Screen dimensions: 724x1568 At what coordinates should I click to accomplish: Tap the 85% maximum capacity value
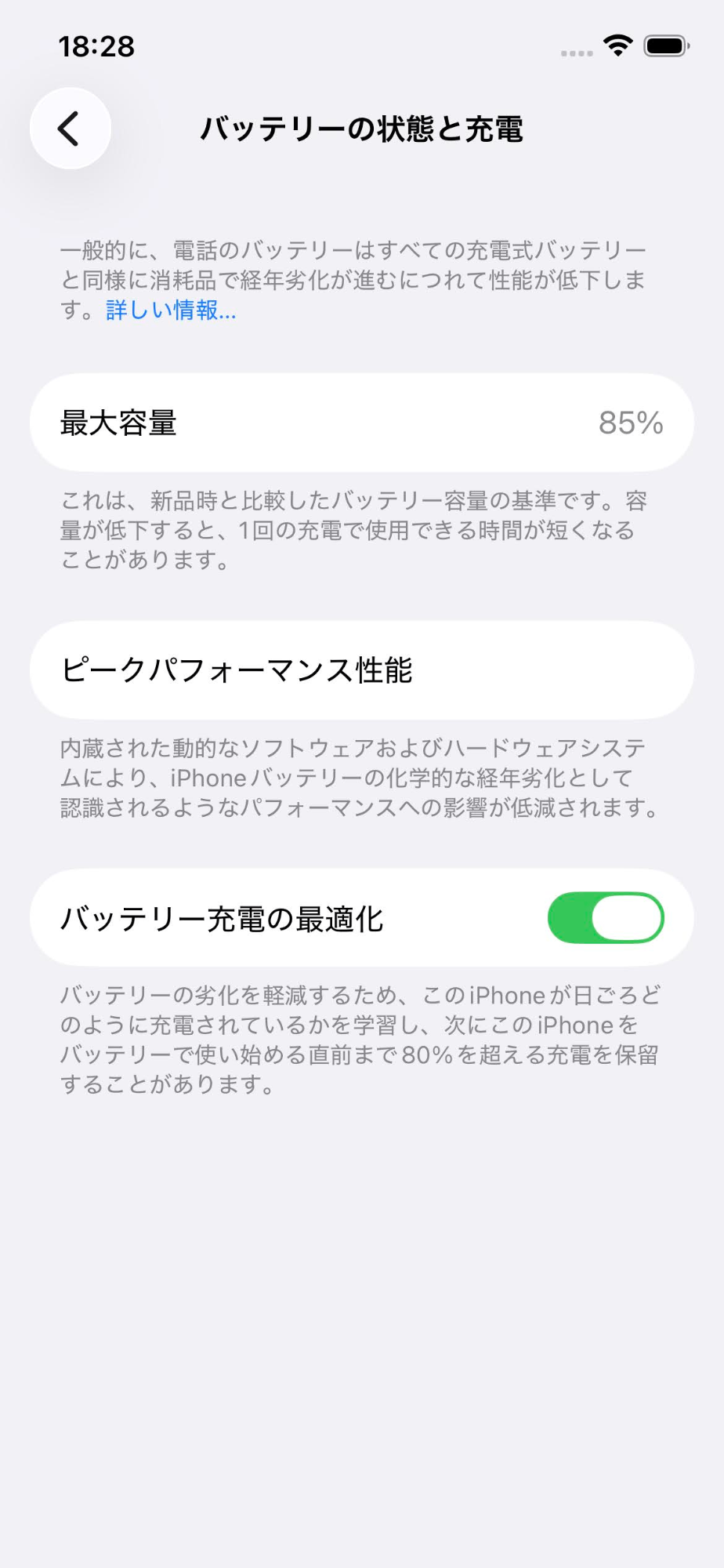click(632, 423)
